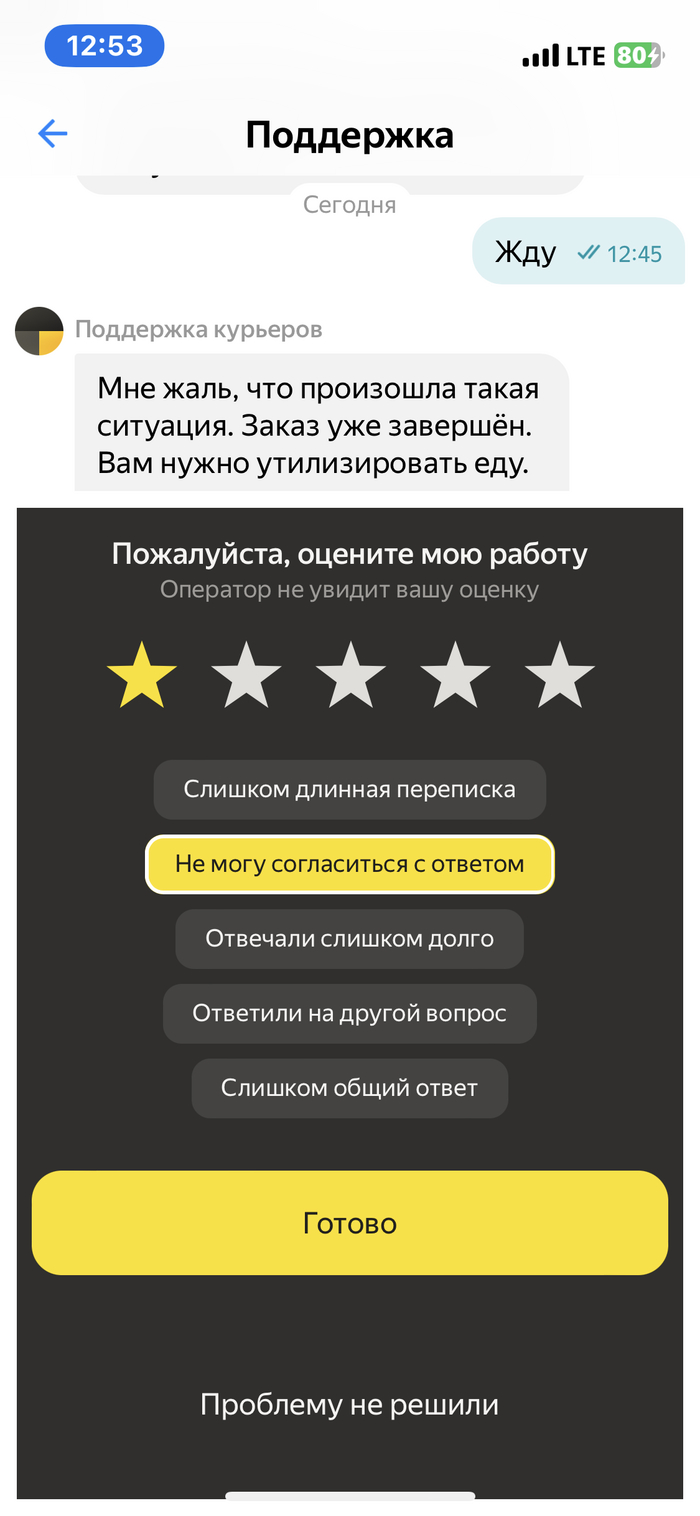Select the four-star rating
This screenshot has width=700, height=1516.
[x=455, y=676]
